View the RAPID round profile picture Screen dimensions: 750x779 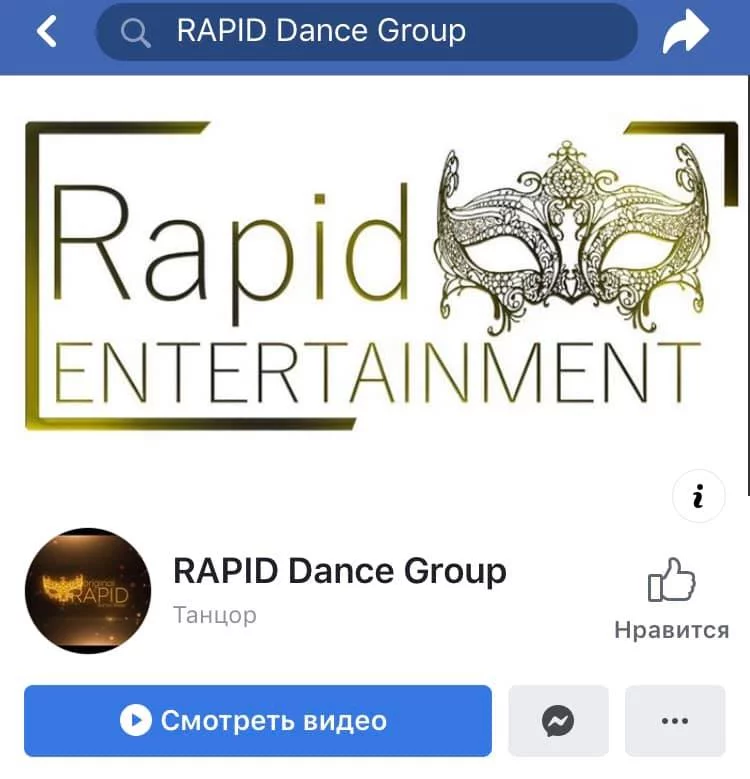88,591
